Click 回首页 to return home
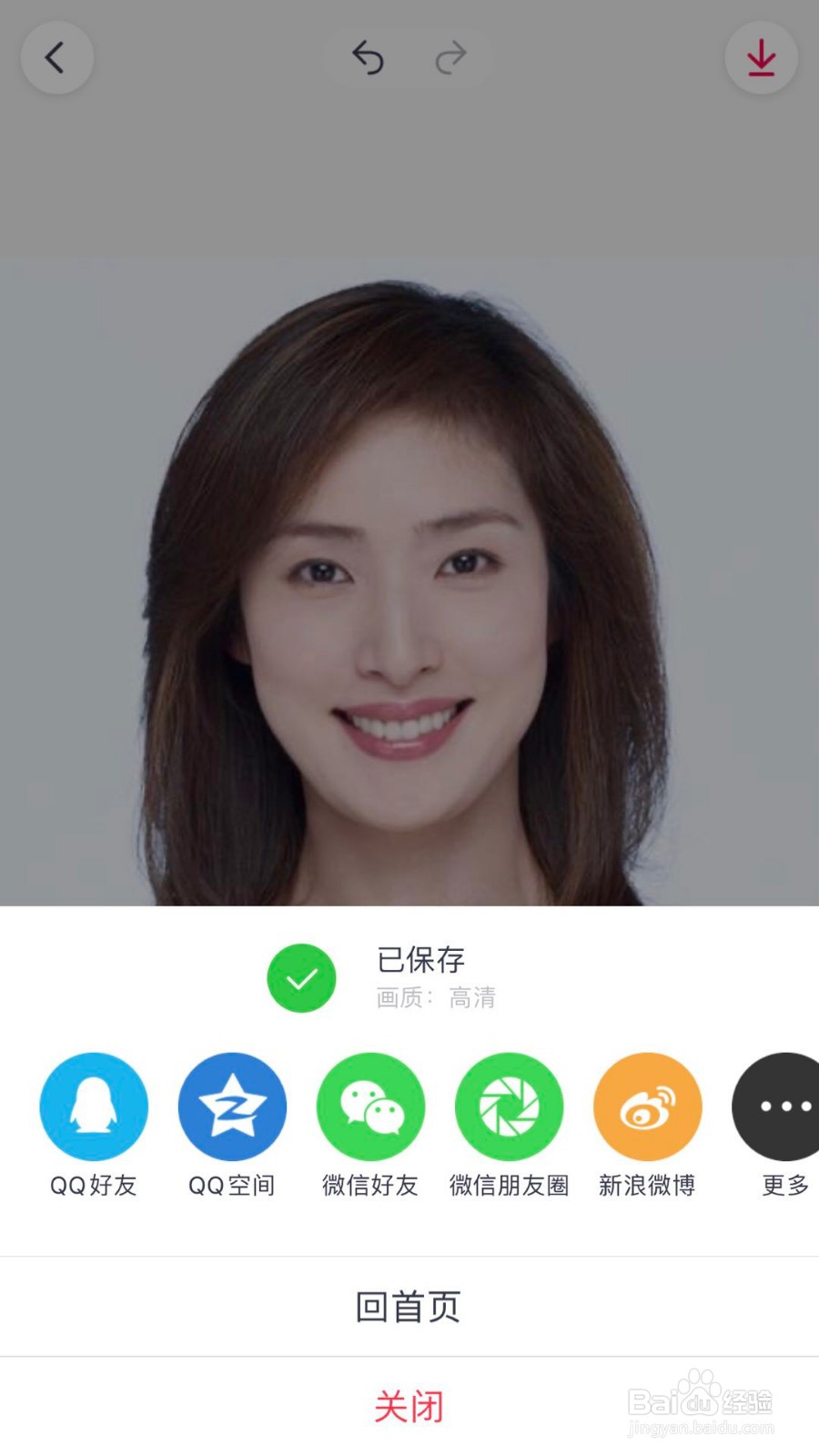The height and width of the screenshot is (1456, 819). pos(409,1306)
